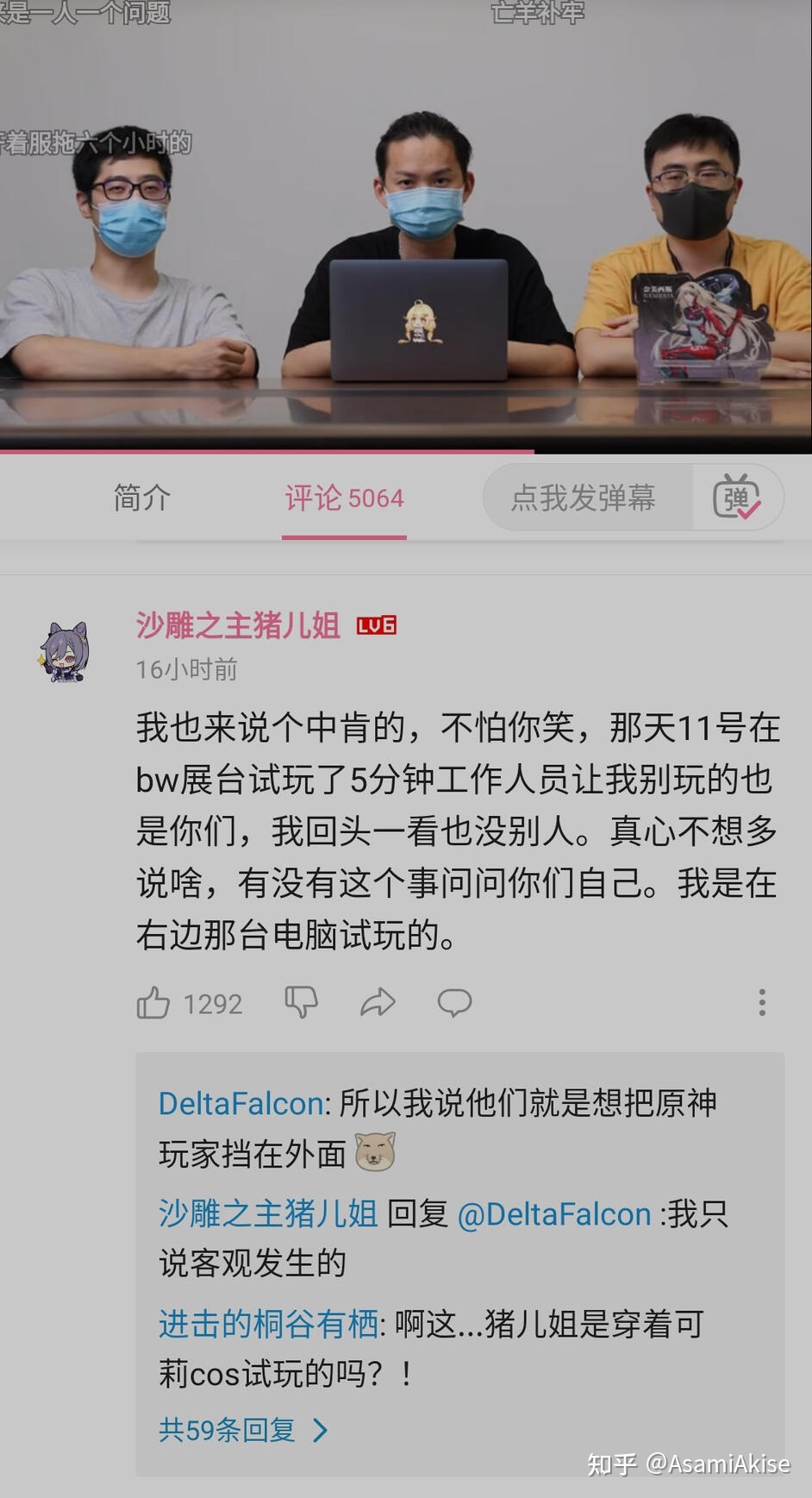
Task: Open 沙雕之主猪儿姐's profile avatar
Action: [66, 653]
